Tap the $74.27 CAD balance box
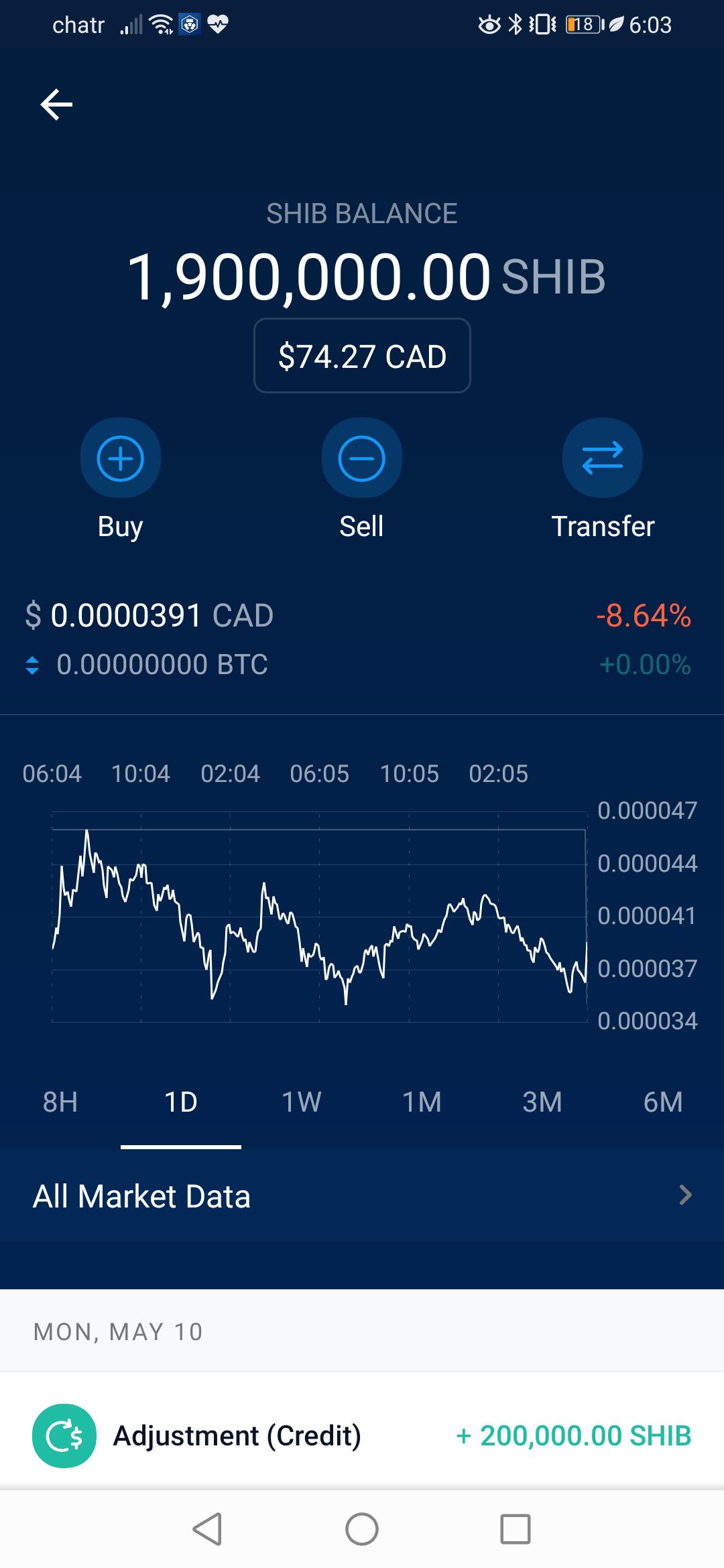This screenshot has height=1568, width=724. click(x=362, y=356)
